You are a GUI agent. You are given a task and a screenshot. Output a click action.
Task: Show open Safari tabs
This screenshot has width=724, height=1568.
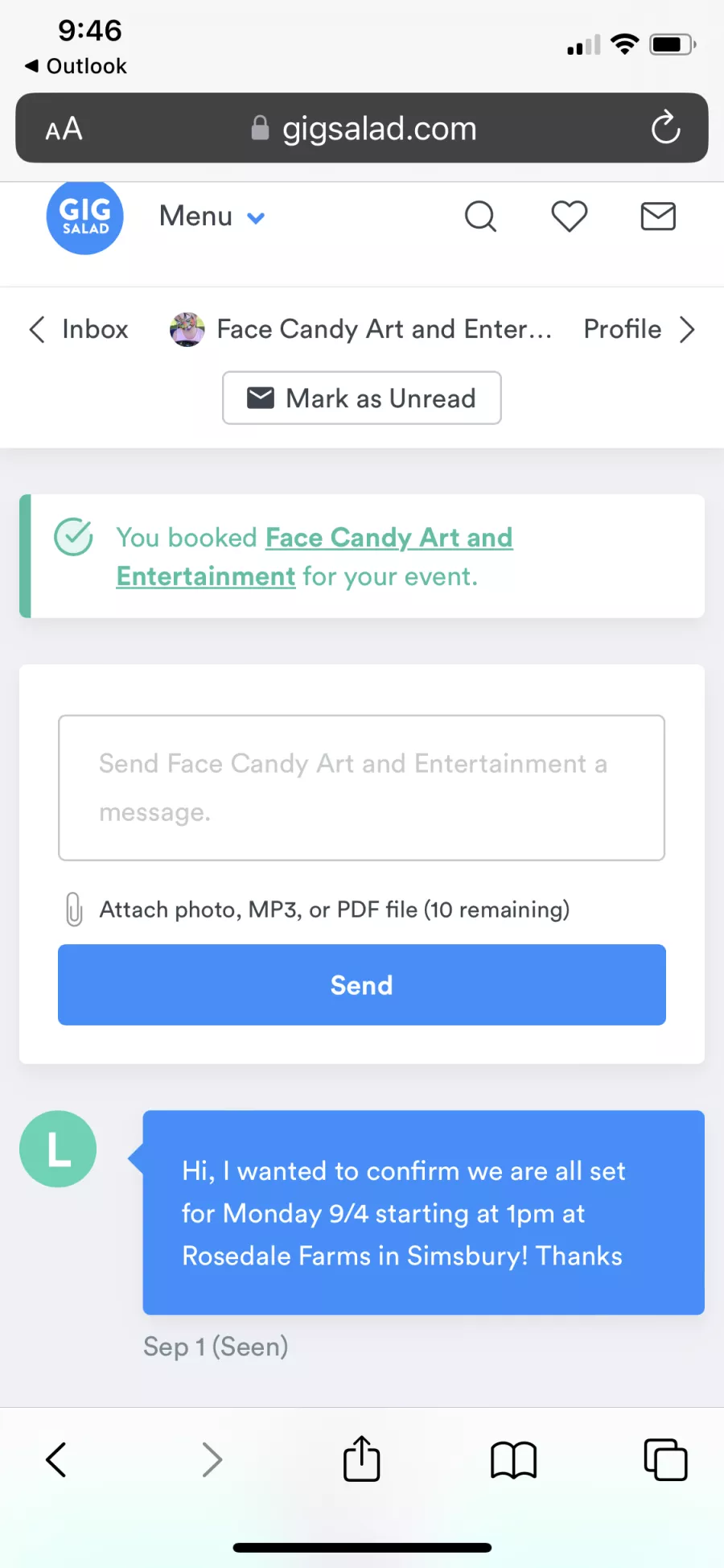click(665, 1459)
